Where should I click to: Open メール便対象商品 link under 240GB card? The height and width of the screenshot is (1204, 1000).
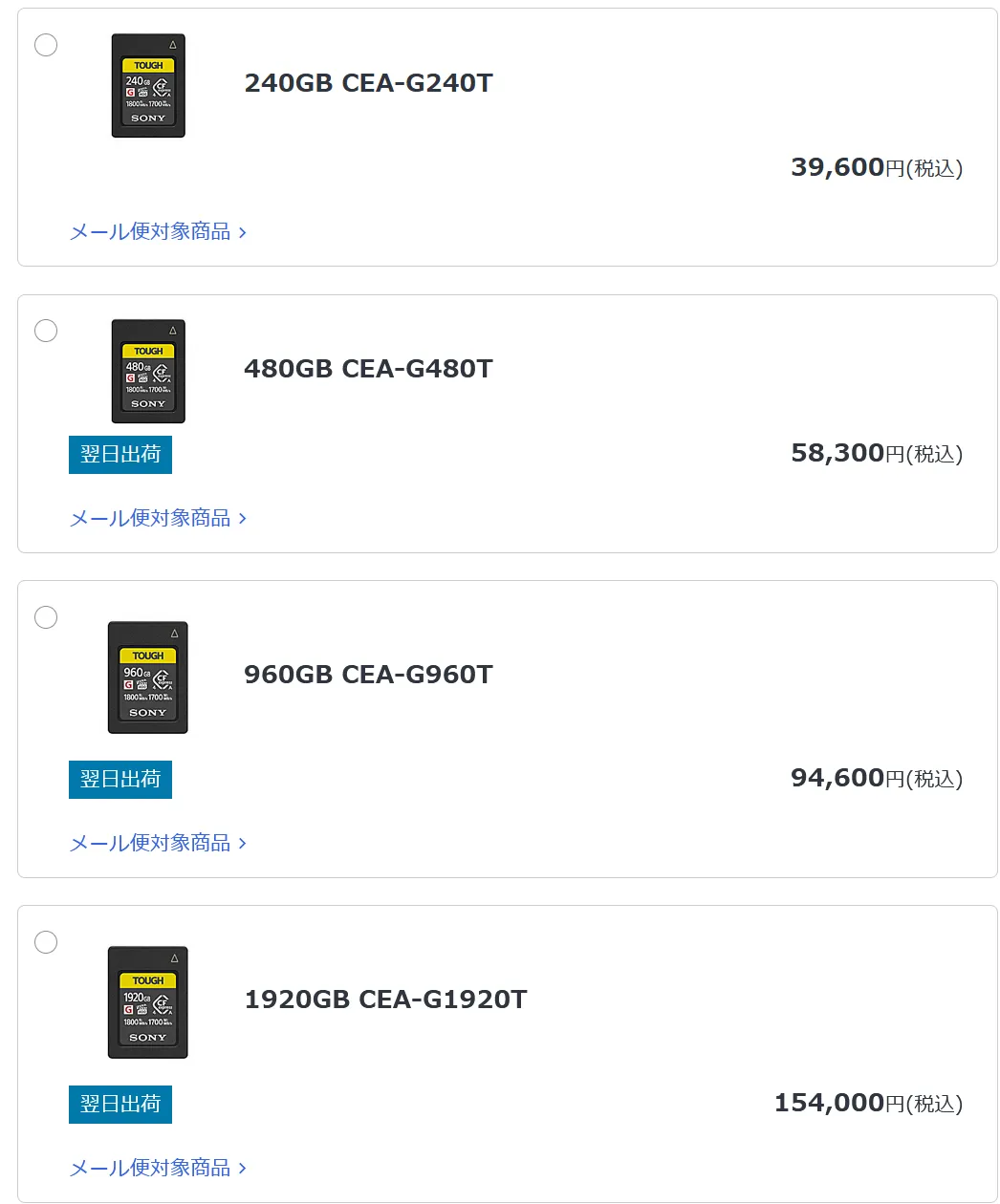click(x=158, y=231)
